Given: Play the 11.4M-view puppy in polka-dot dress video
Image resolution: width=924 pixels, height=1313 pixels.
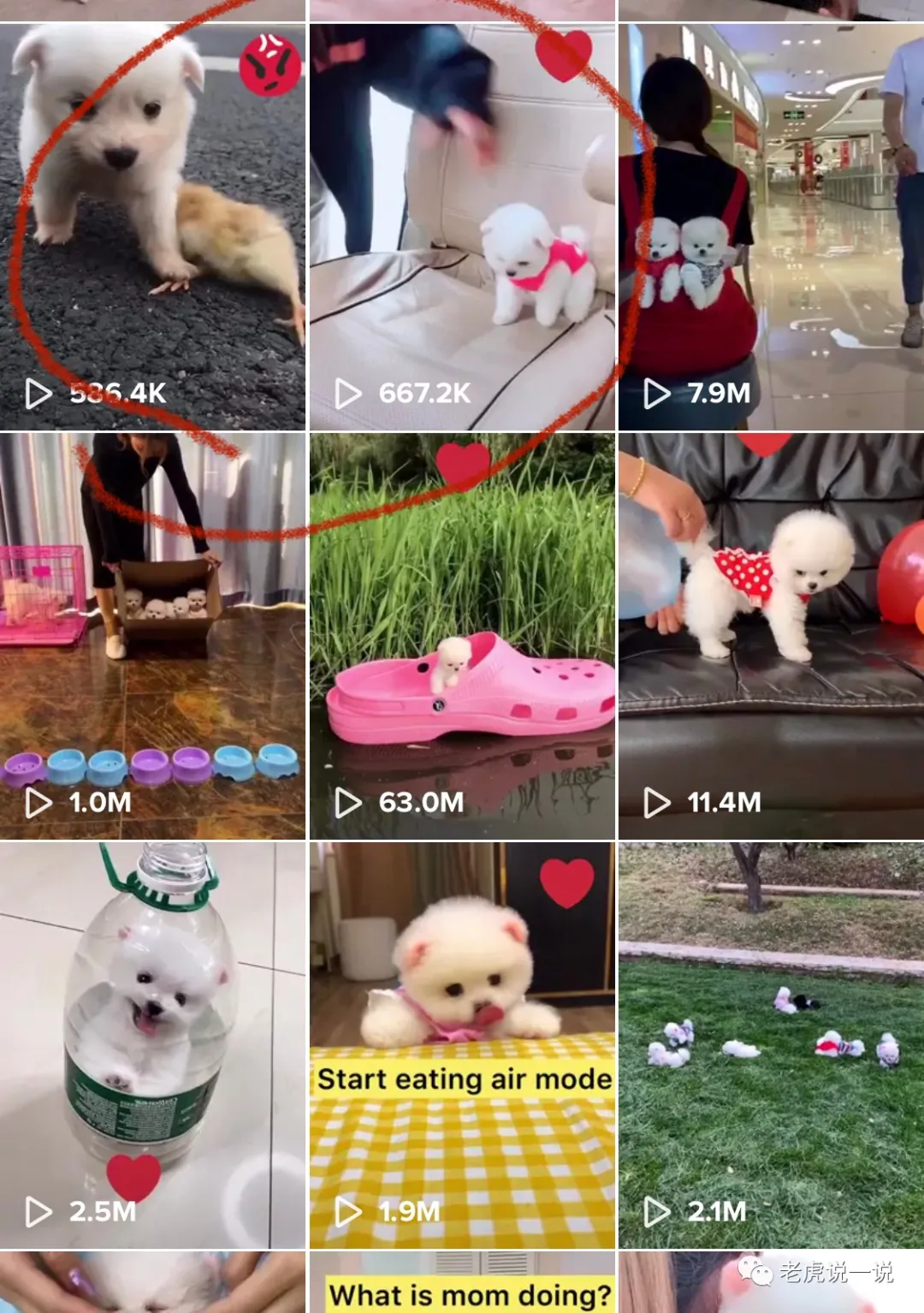Looking at the screenshot, I should pos(771,635).
